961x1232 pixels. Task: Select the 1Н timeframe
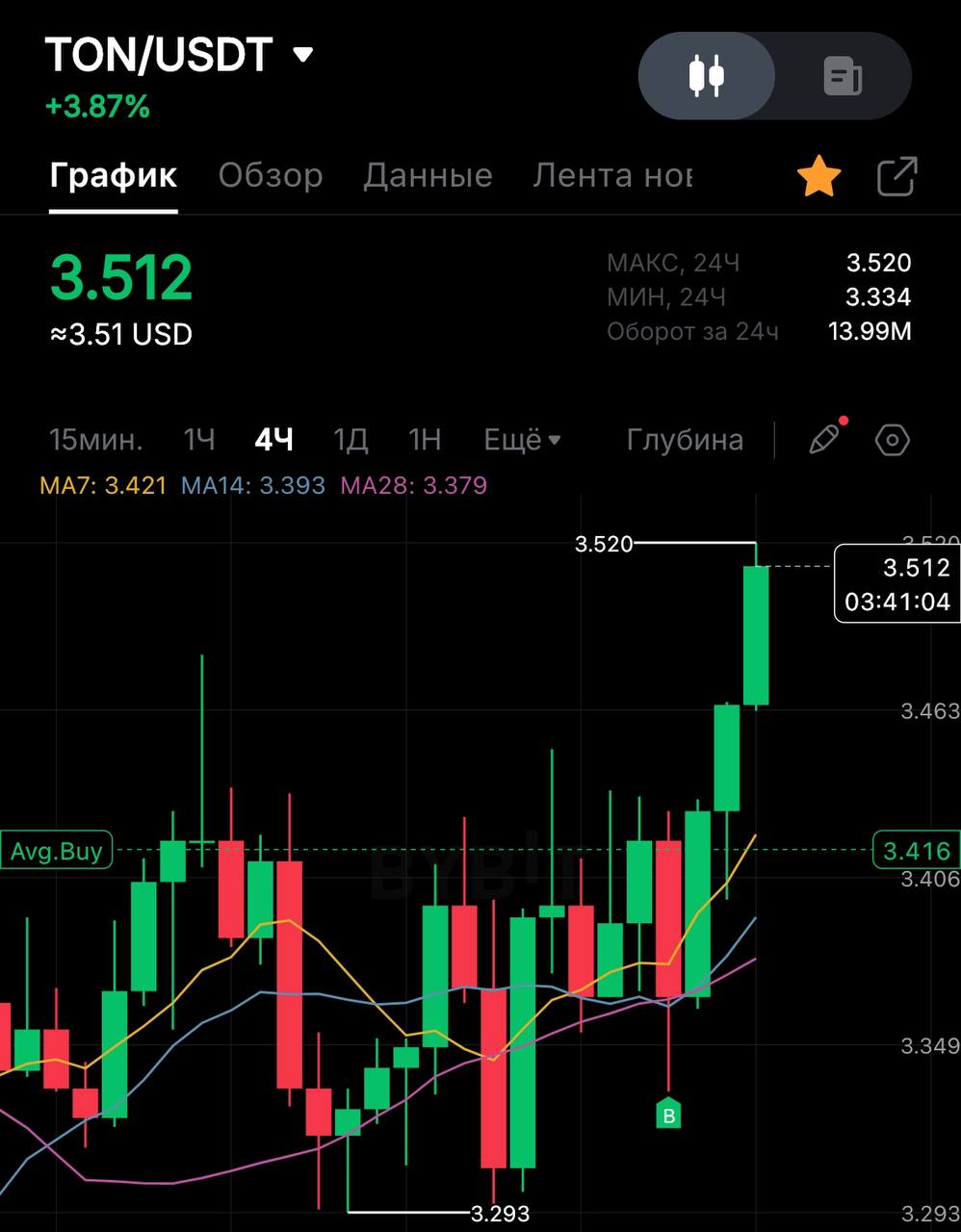coord(425,441)
